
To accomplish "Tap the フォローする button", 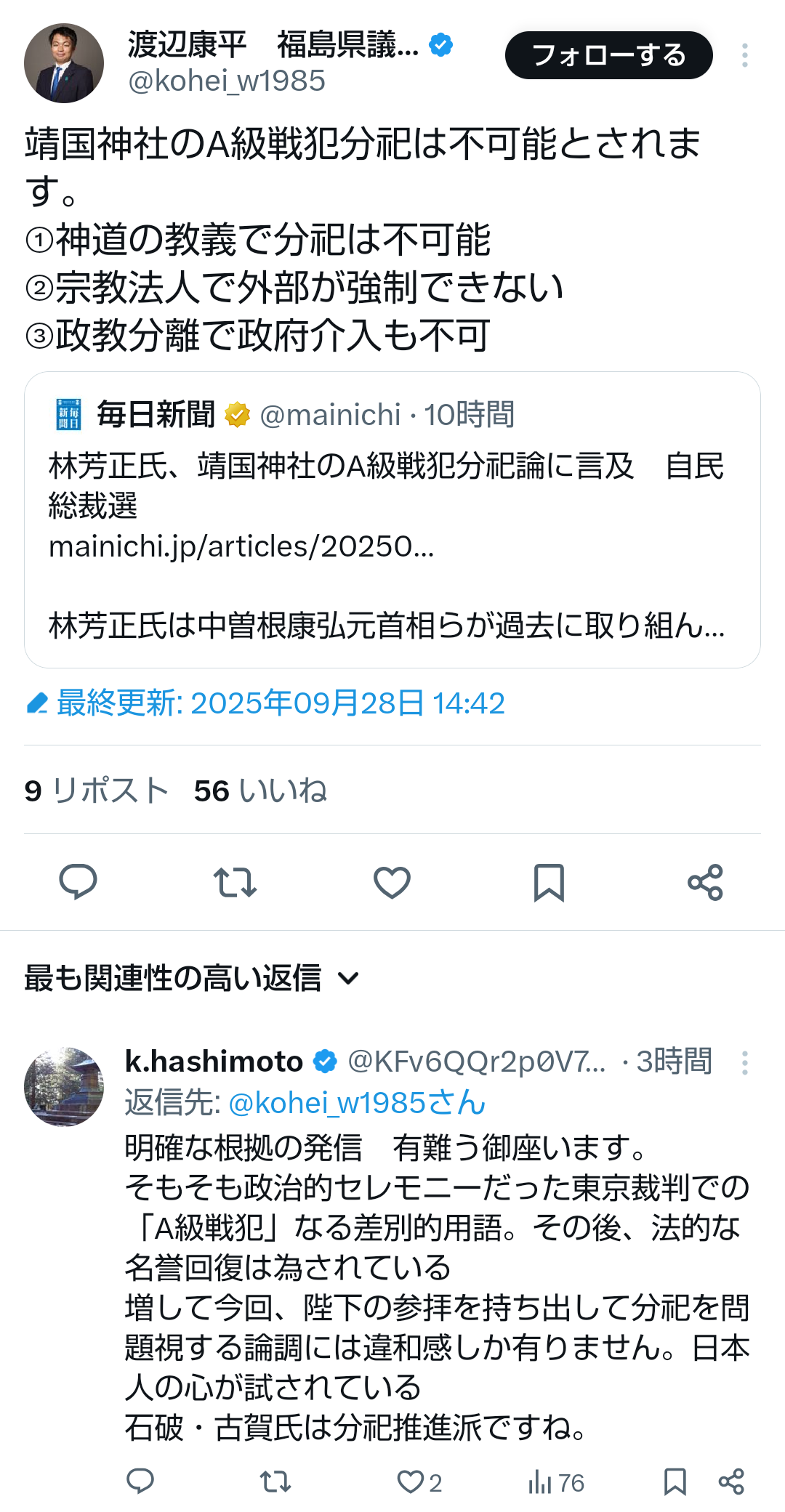I will [x=608, y=55].
